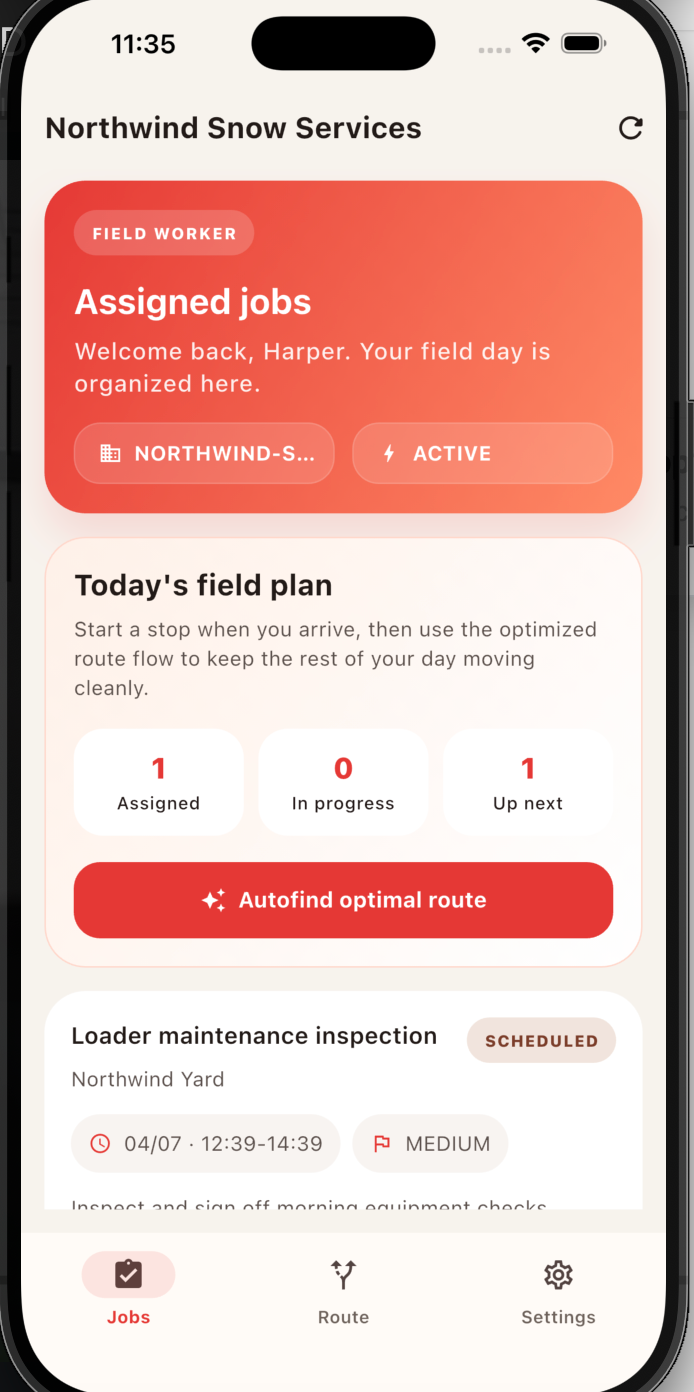Tap Autofind optimal route button
Screen dimensions: 694x1392
point(343,900)
